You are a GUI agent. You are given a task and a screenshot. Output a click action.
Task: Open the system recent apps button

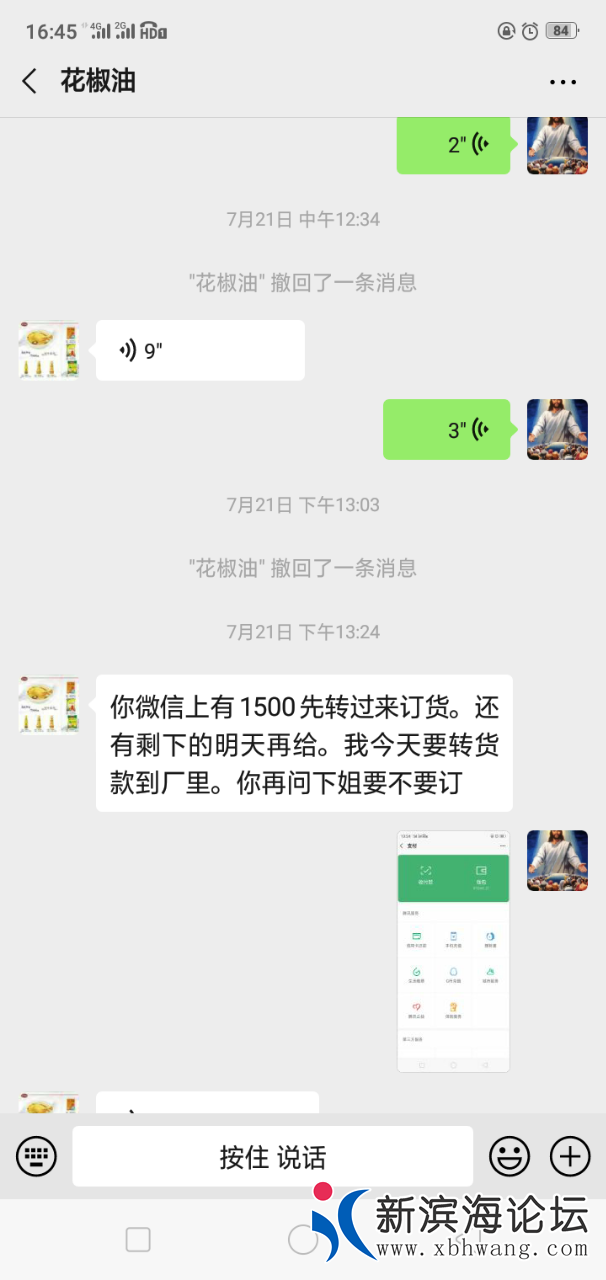point(138,1240)
